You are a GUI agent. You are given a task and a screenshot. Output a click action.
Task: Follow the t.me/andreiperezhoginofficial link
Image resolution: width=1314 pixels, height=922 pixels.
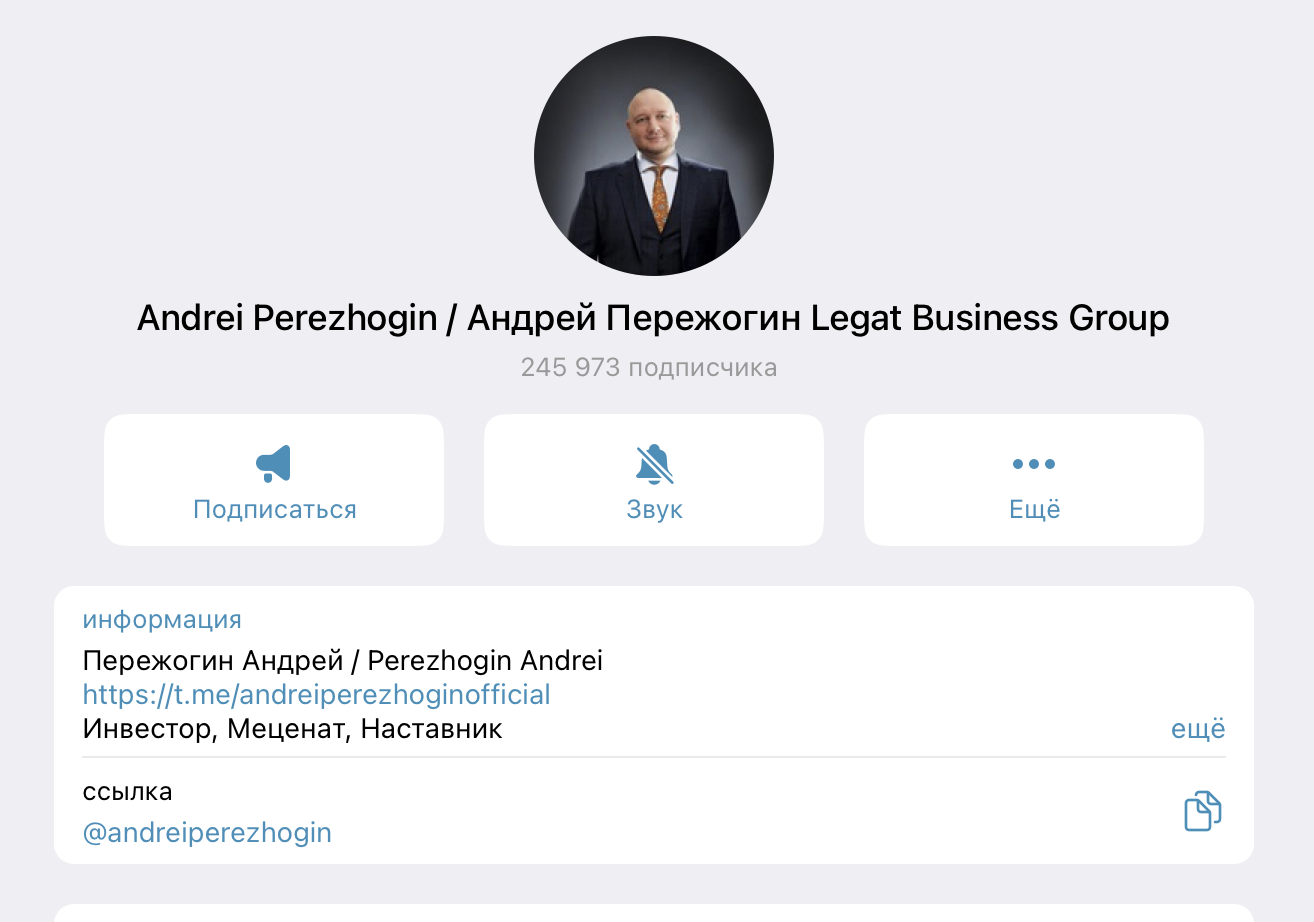point(316,695)
